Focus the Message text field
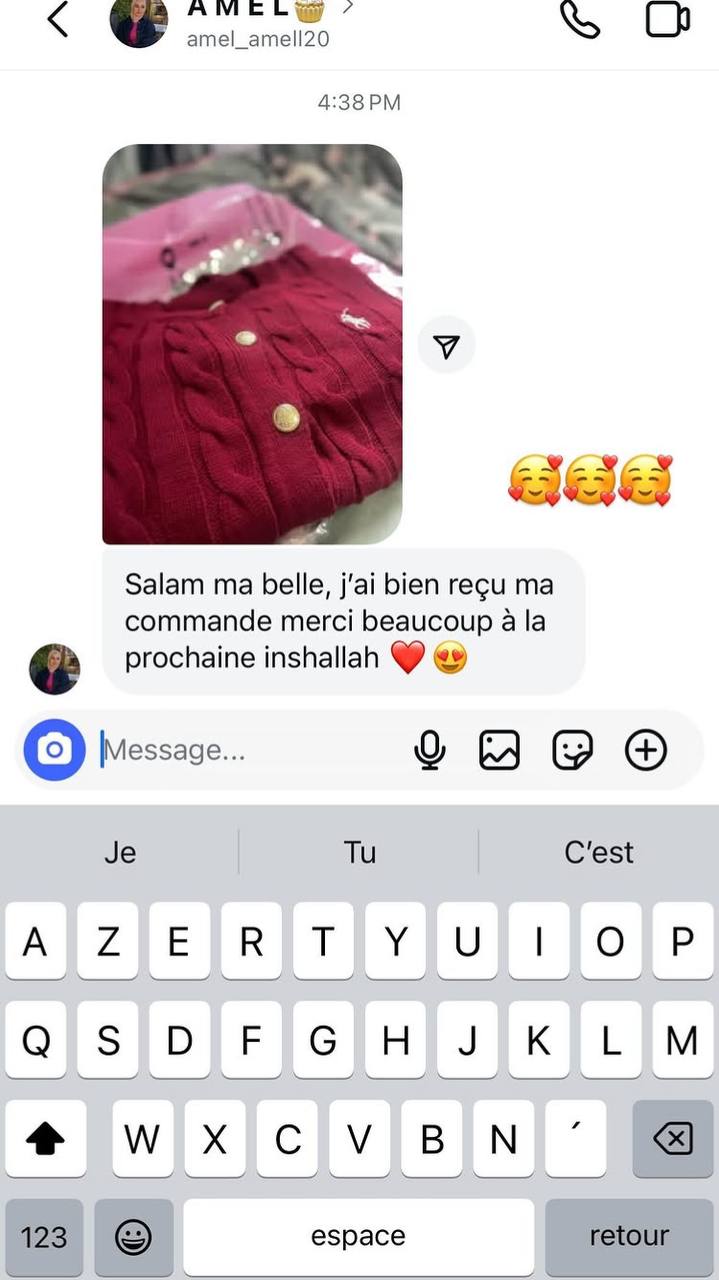The height and width of the screenshot is (1280, 719). coord(250,750)
